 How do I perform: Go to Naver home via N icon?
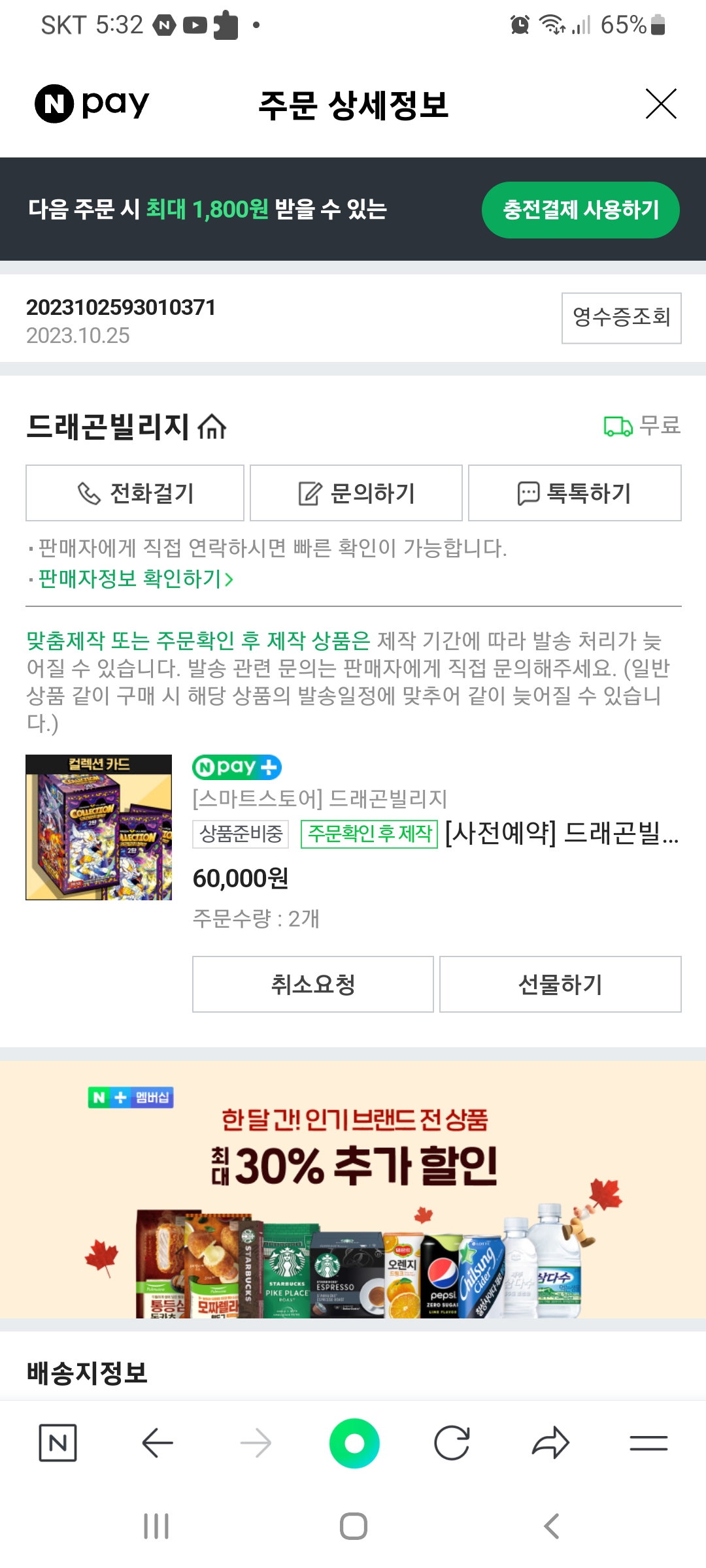coord(58,1443)
